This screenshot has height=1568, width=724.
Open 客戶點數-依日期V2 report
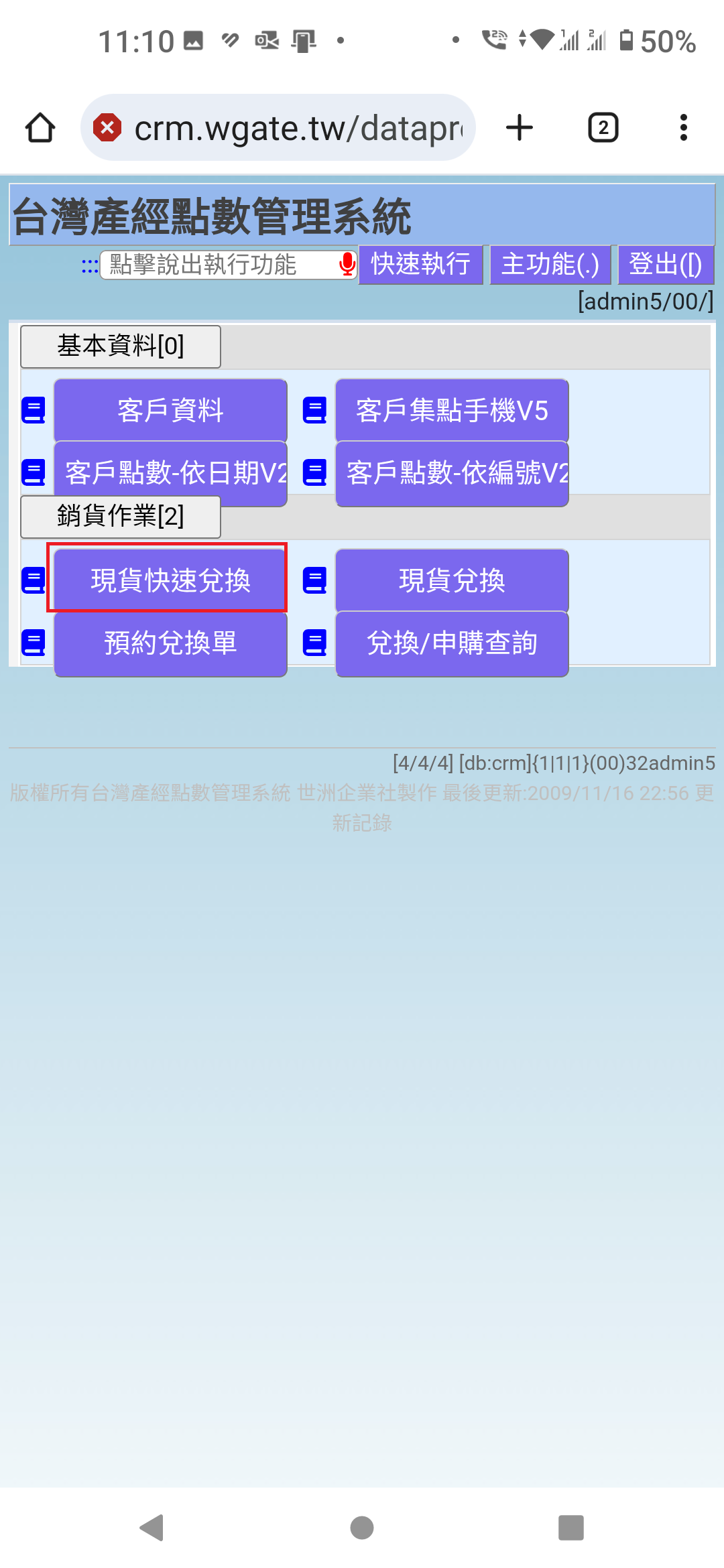[x=170, y=473]
